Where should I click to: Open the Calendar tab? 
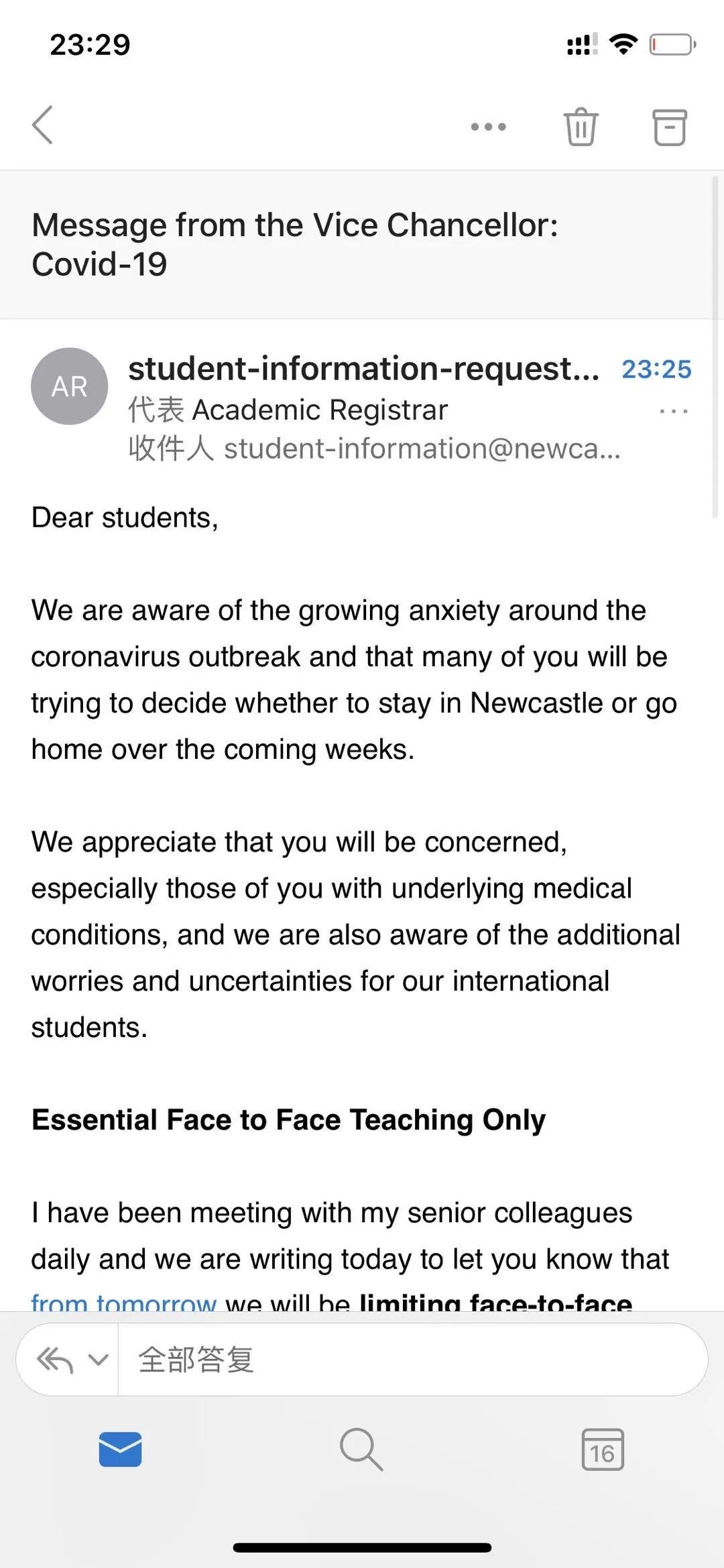pyautogui.click(x=603, y=1449)
